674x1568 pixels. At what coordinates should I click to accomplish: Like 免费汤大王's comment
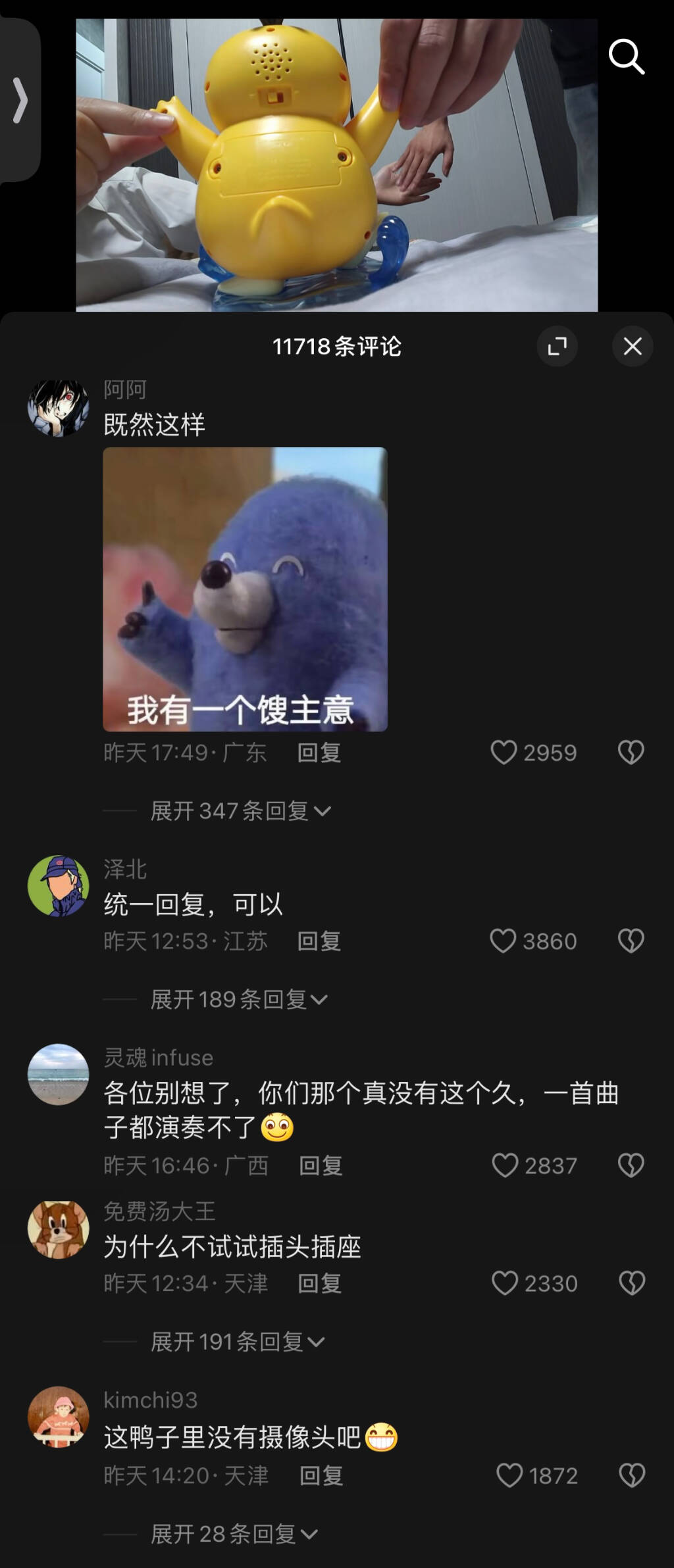point(505,1283)
